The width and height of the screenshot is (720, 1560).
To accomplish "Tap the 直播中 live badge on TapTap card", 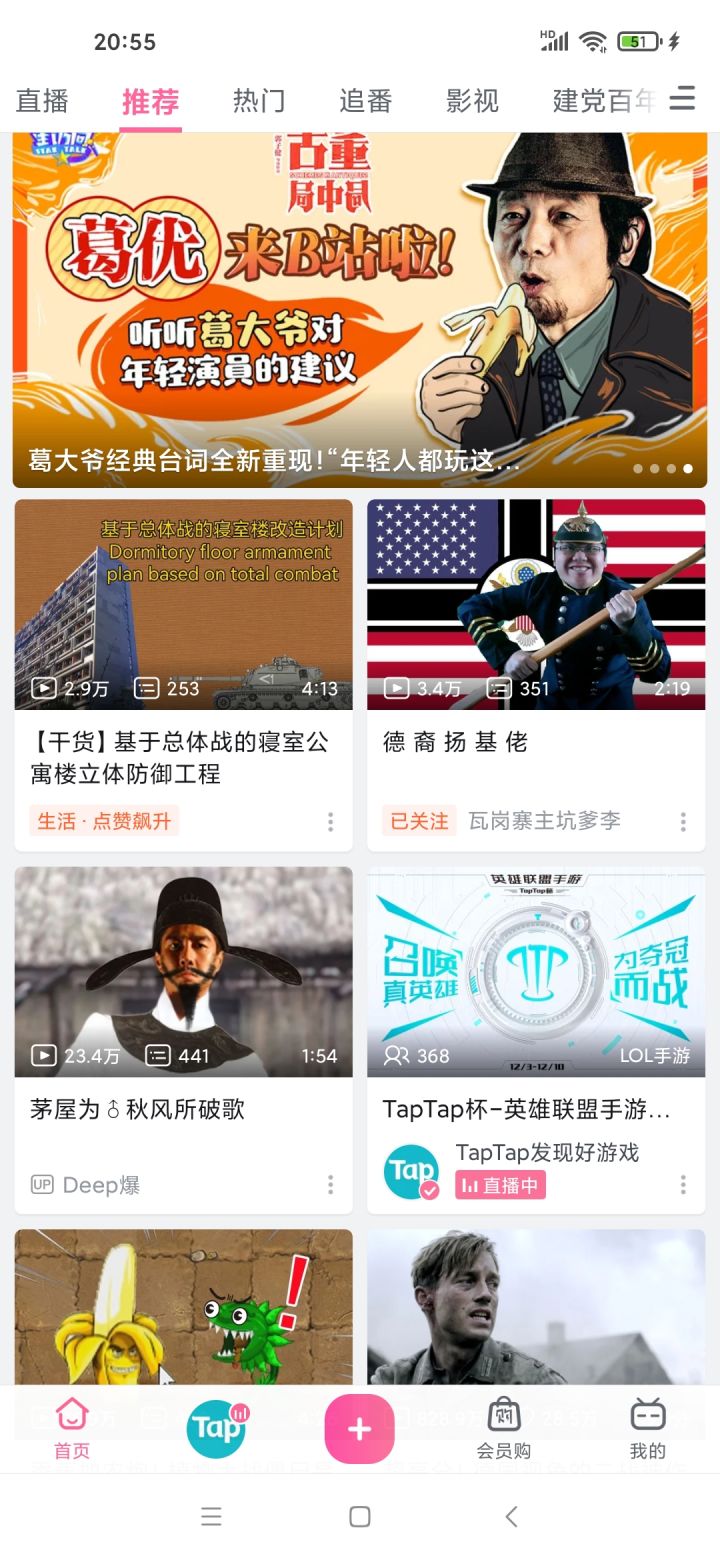I will tap(500, 1185).
